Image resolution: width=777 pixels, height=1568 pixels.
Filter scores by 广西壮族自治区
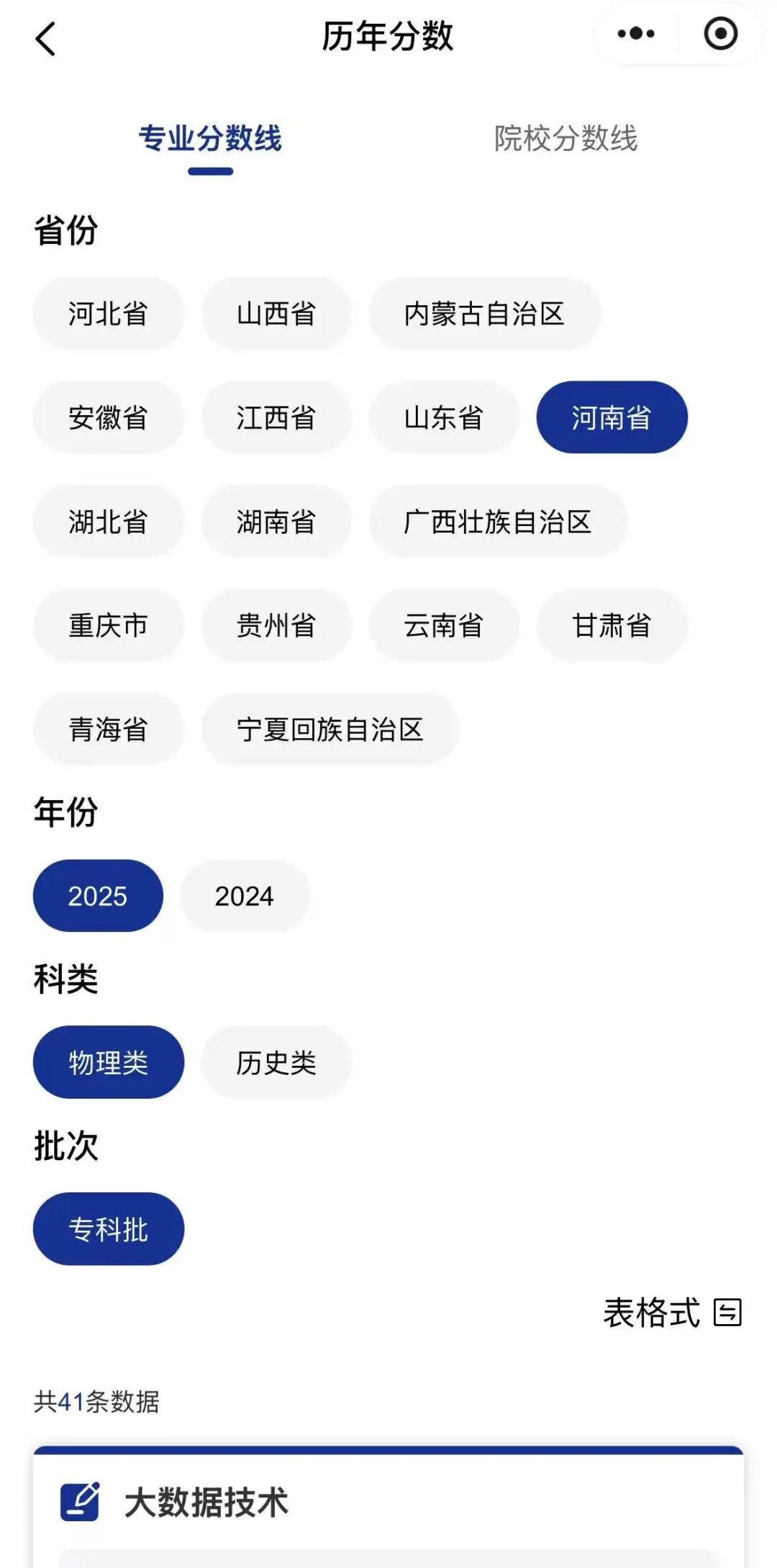coord(498,522)
